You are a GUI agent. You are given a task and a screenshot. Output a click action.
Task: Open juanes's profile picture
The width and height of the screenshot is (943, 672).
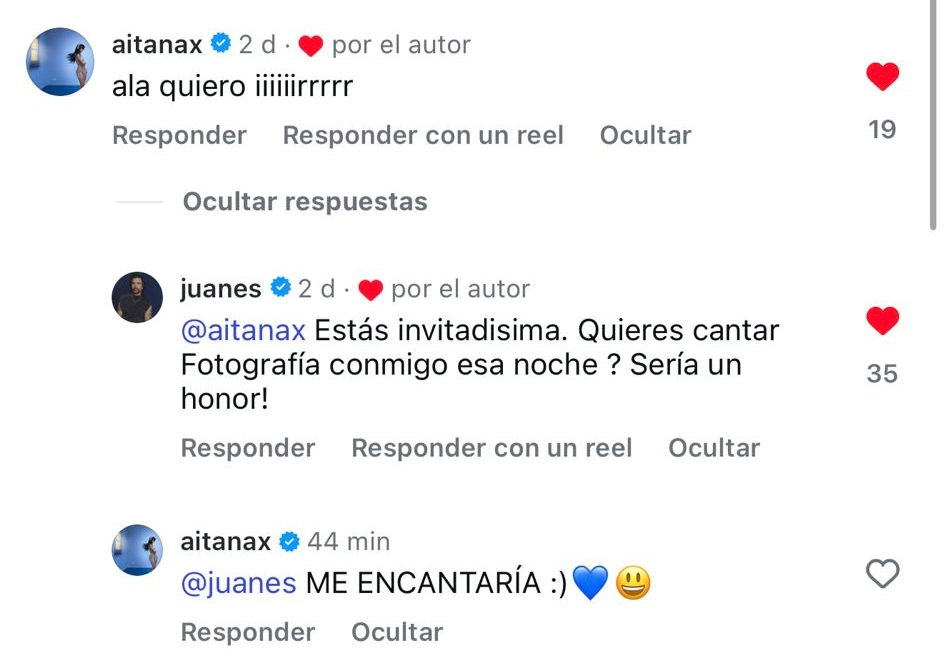[x=137, y=297]
